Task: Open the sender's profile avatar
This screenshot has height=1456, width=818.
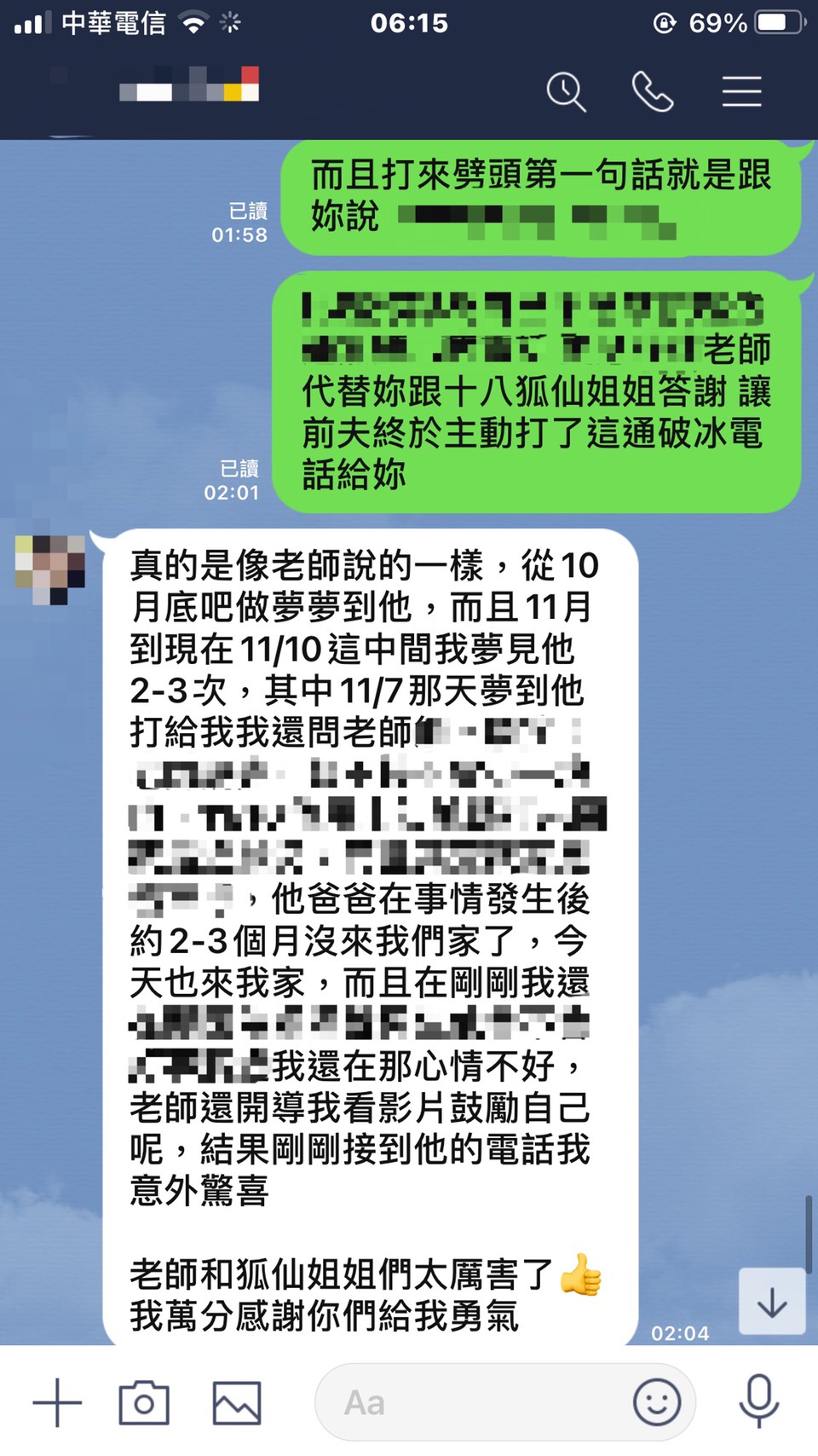Action: pyautogui.click(x=50, y=569)
